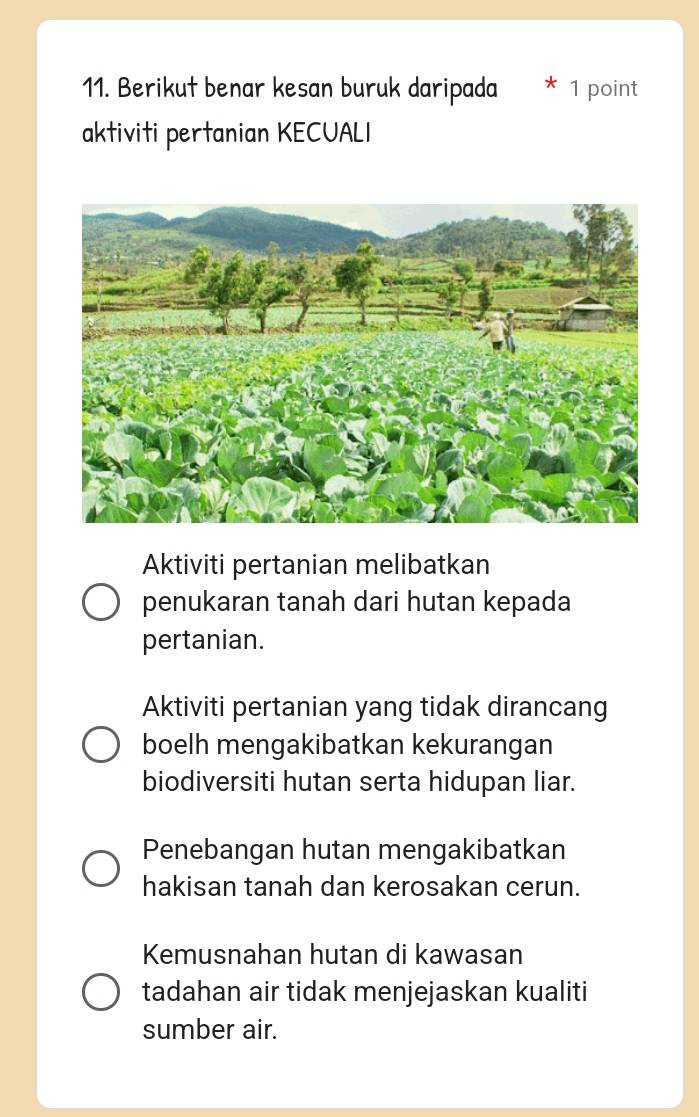Choose answer about kekurangan biodiversiti hutan
The height and width of the screenshot is (1117, 699).
point(100,746)
